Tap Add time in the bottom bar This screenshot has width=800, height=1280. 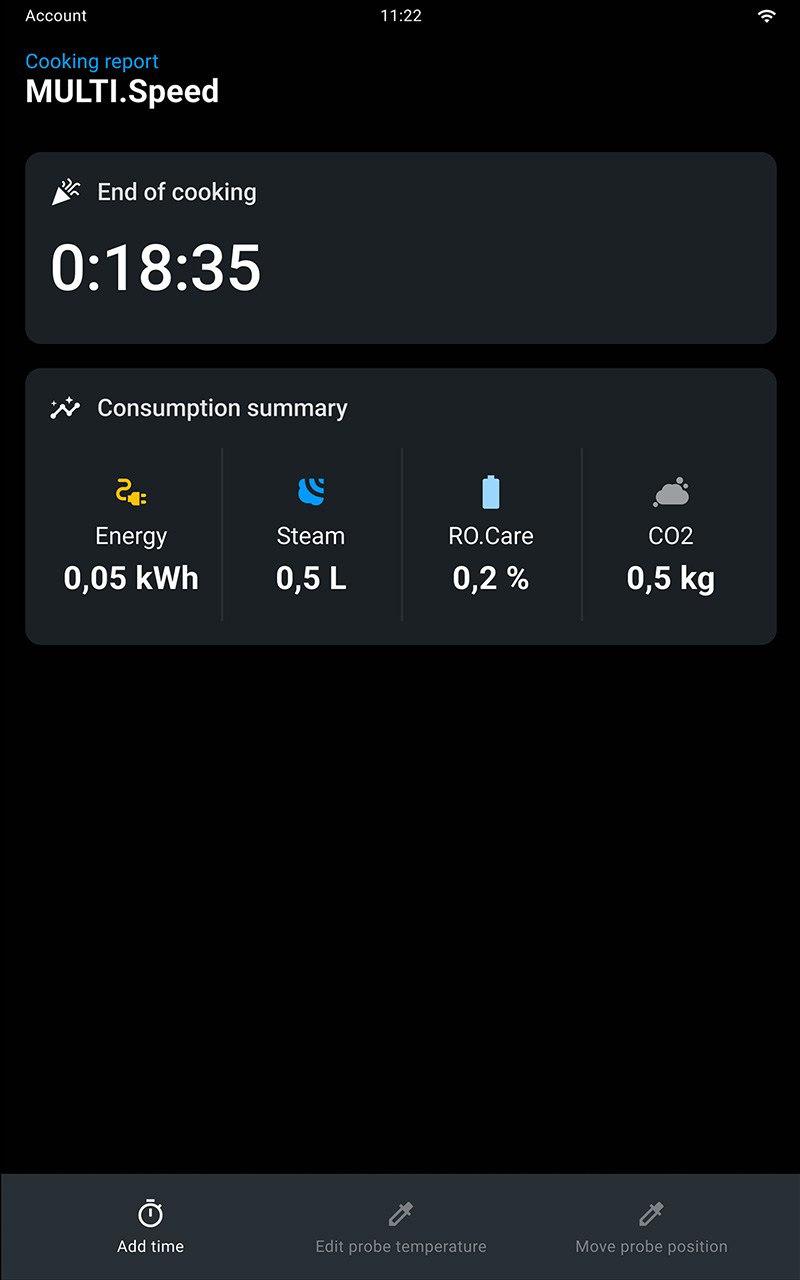(x=150, y=1227)
